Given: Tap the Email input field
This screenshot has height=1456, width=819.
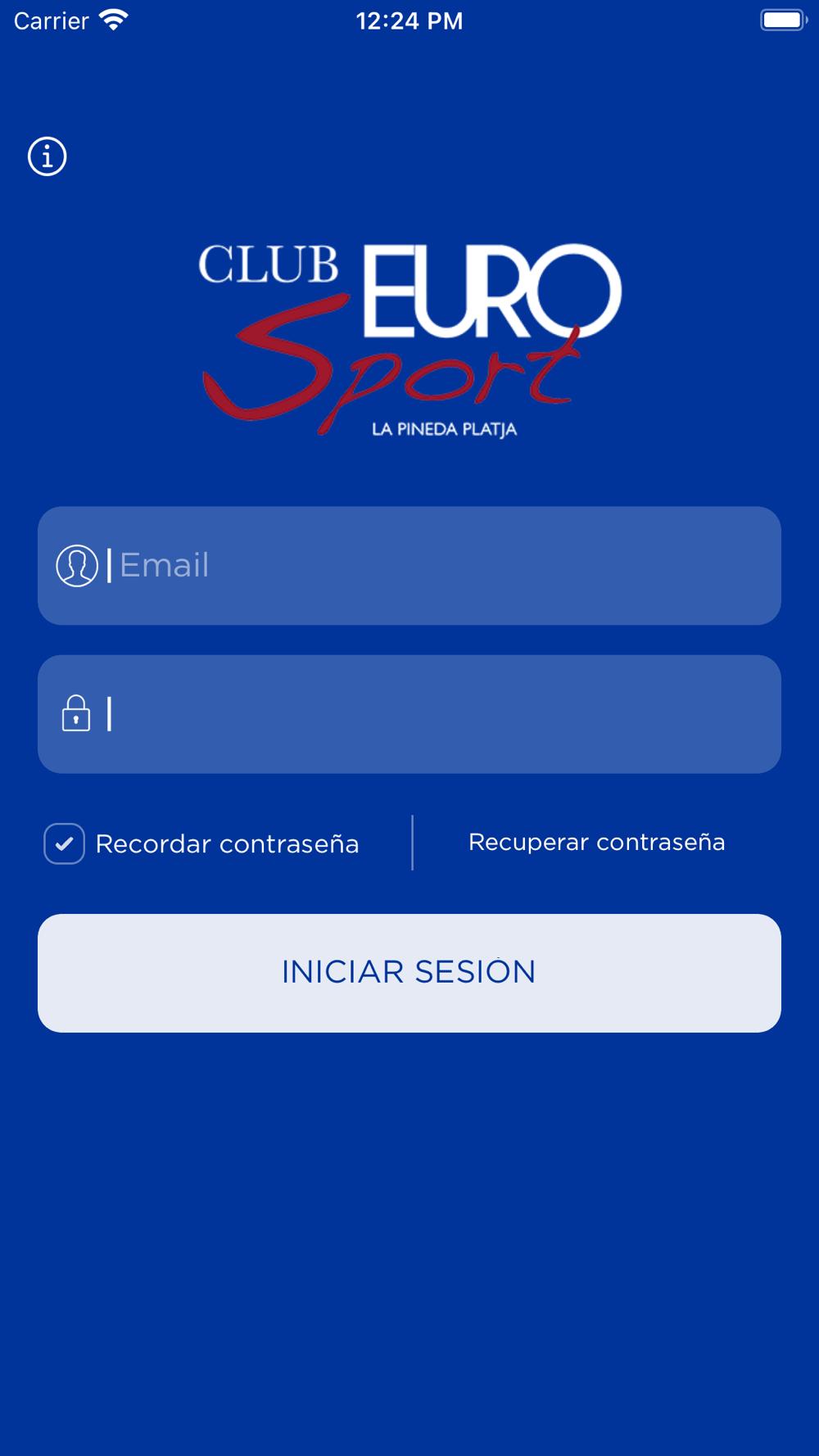Looking at the screenshot, I should pyautogui.click(x=409, y=566).
